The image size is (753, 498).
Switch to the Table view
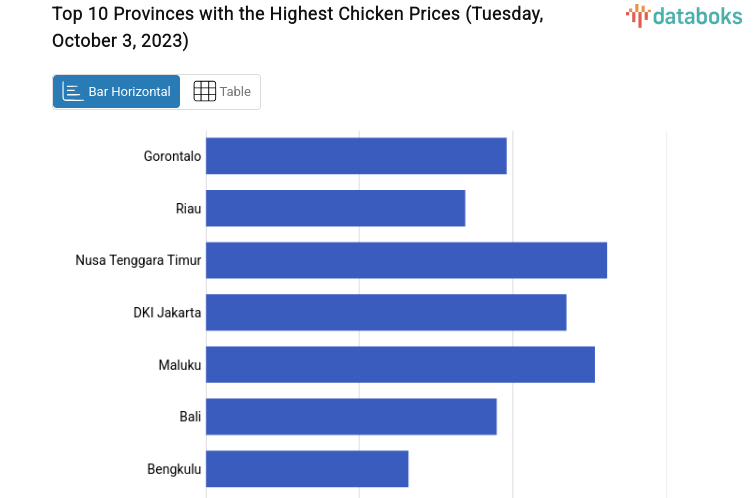(x=221, y=92)
